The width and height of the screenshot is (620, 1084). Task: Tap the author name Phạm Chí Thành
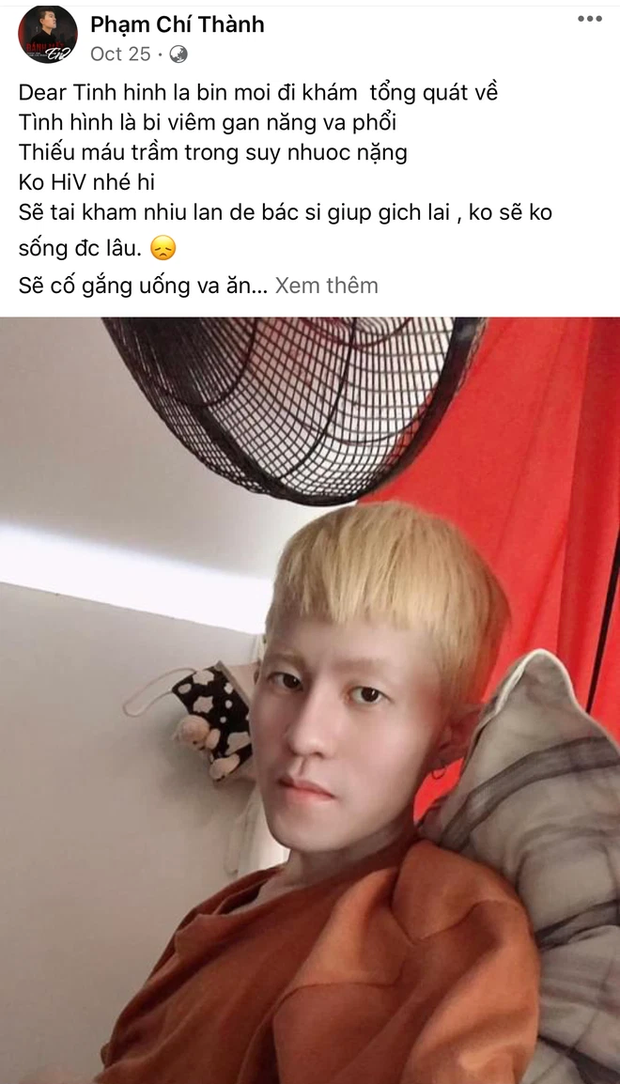(x=177, y=24)
